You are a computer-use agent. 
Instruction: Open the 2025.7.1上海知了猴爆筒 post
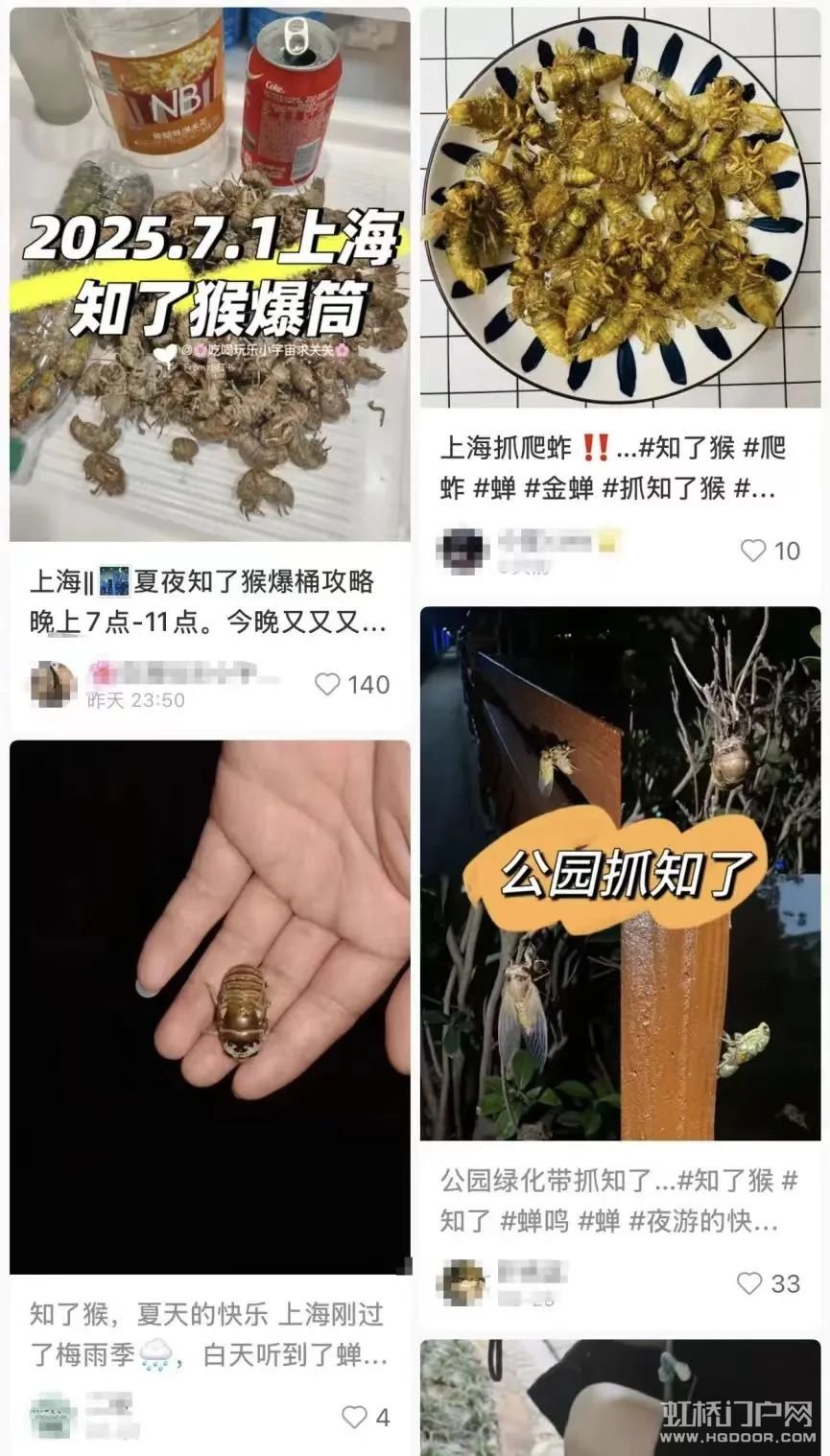coord(209,278)
